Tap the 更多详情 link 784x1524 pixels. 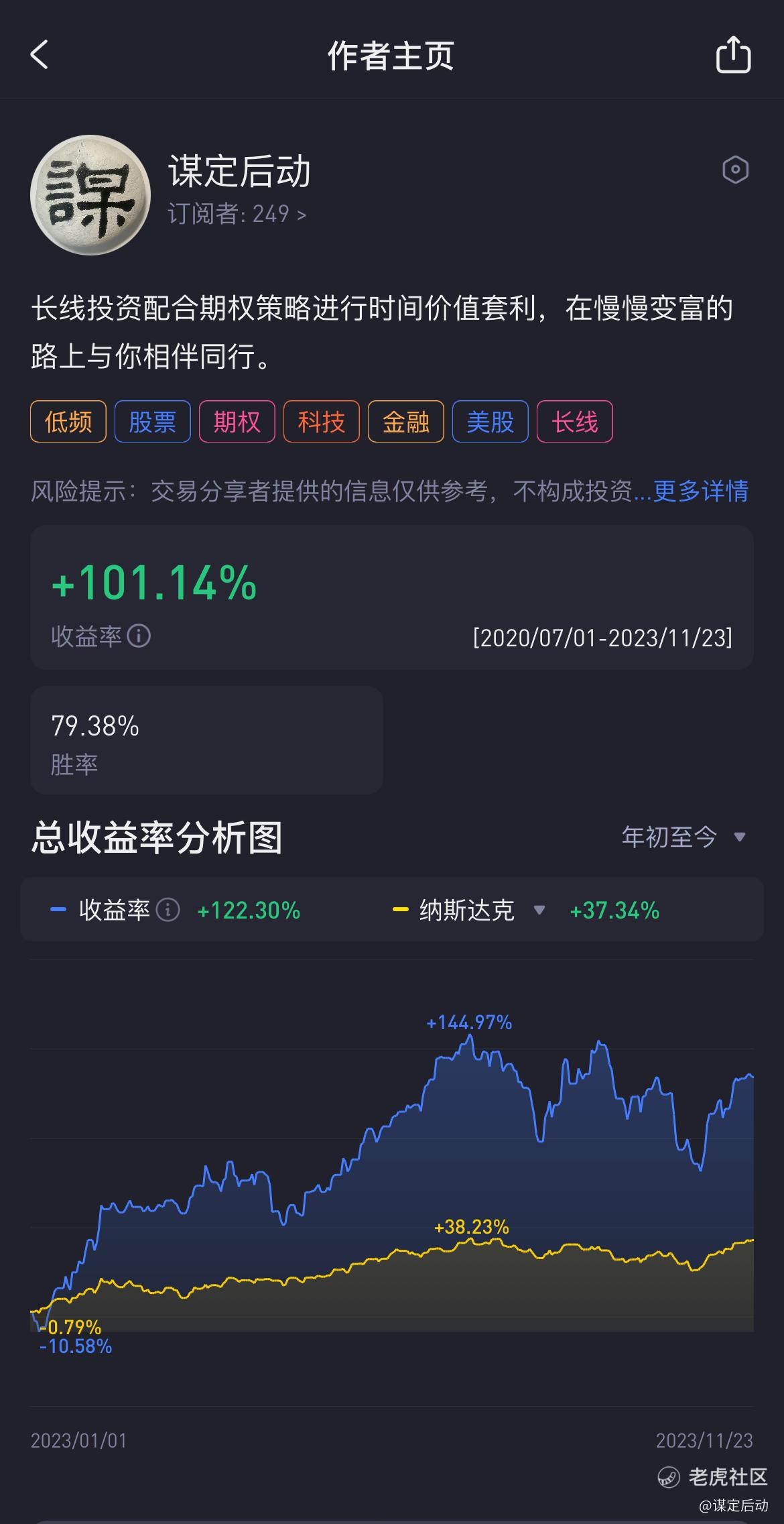[700, 491]
